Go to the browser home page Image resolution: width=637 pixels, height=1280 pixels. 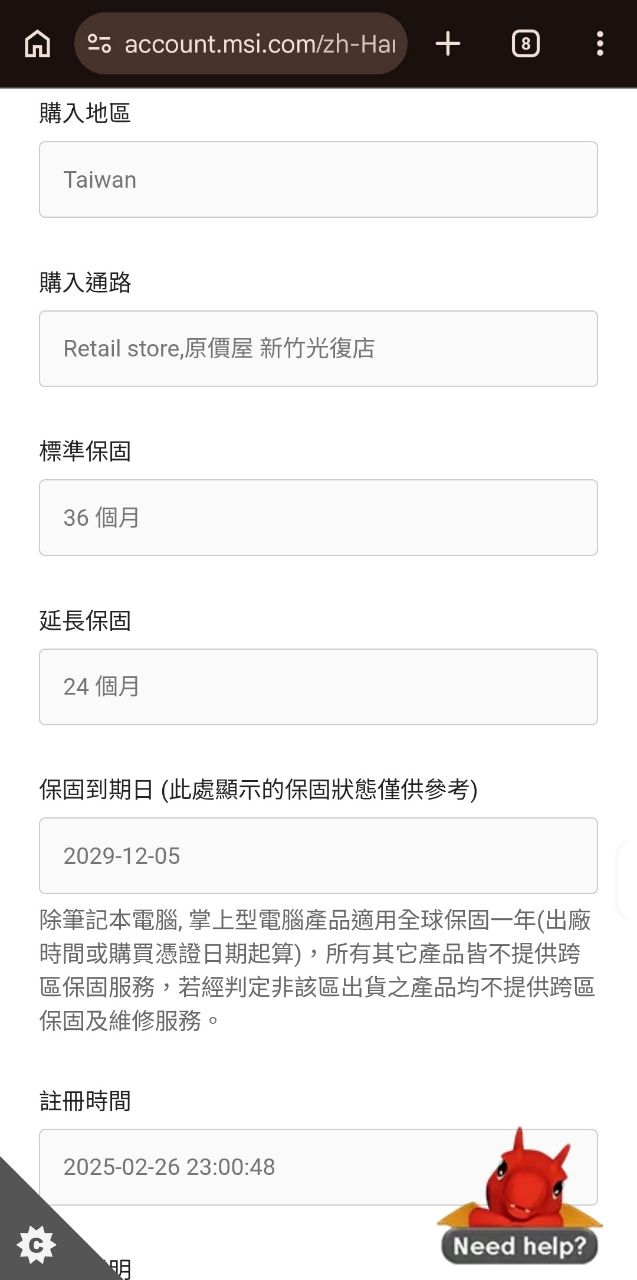click(37, 44)
